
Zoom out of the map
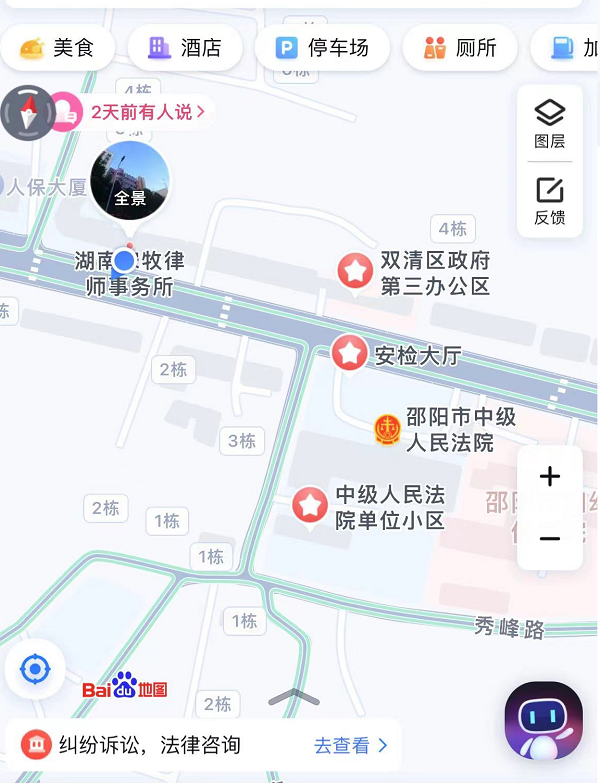point(550,539)
